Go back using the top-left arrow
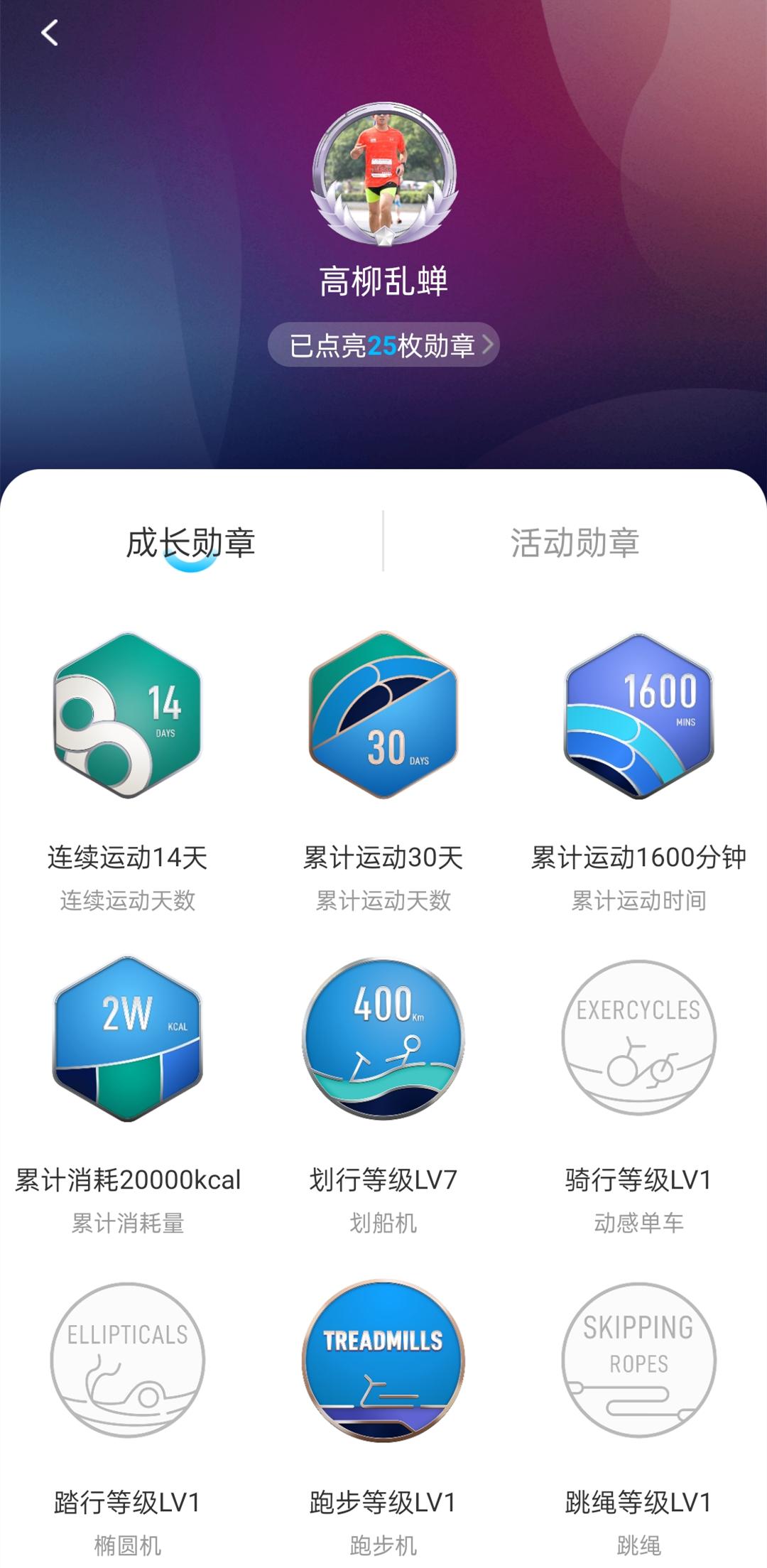The image size is (767, 1568). point(49,33)
